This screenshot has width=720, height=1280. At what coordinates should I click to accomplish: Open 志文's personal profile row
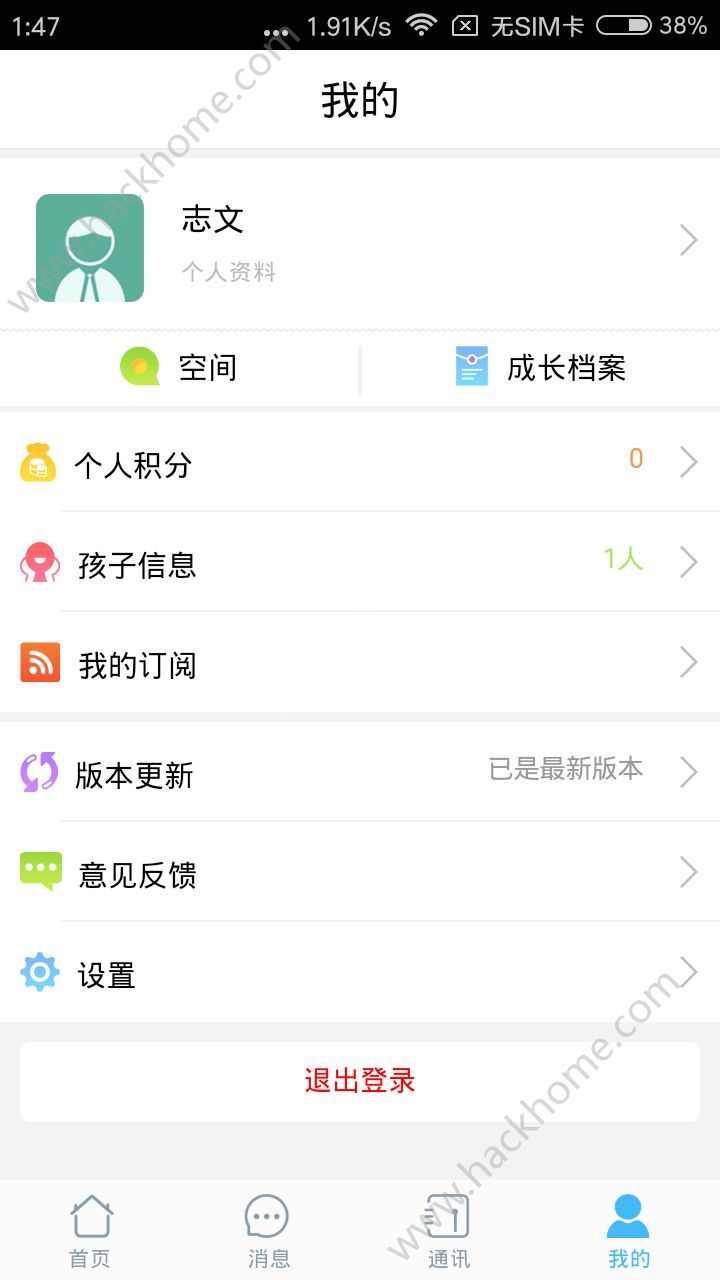[360, 243]
